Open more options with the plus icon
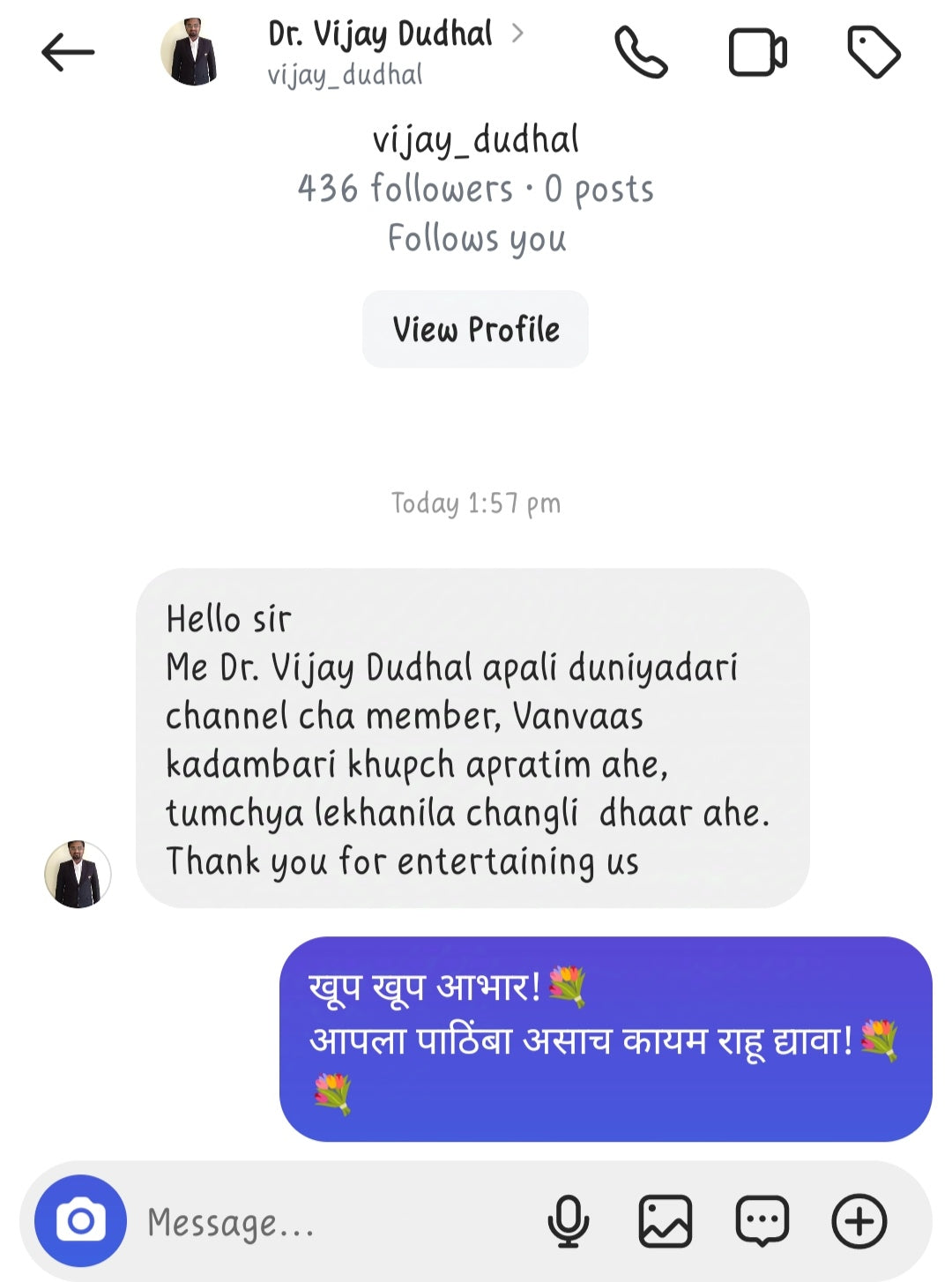The width and height of the screenshot is (952, 1282). [859, 1222]
